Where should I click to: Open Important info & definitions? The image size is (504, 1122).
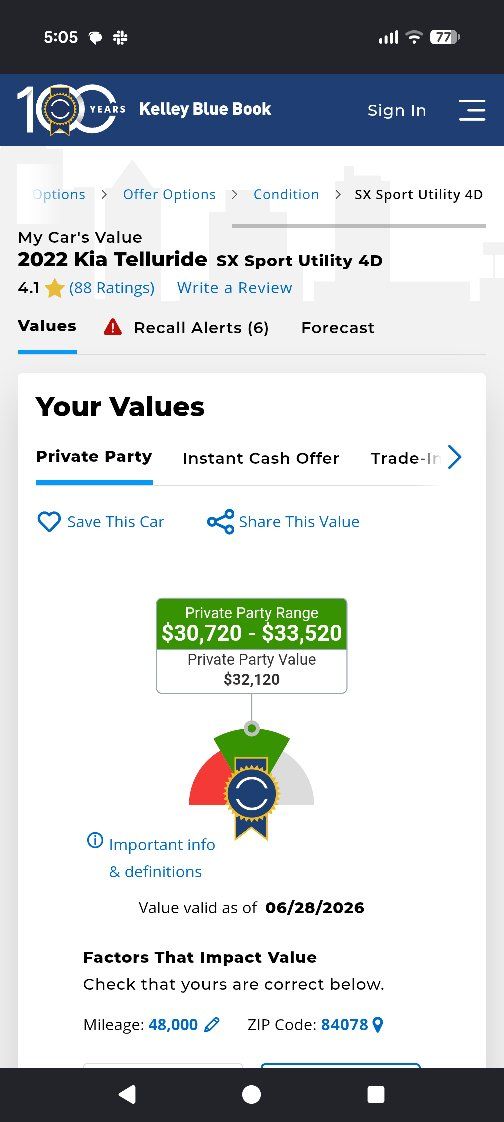[x=151, y=857]
